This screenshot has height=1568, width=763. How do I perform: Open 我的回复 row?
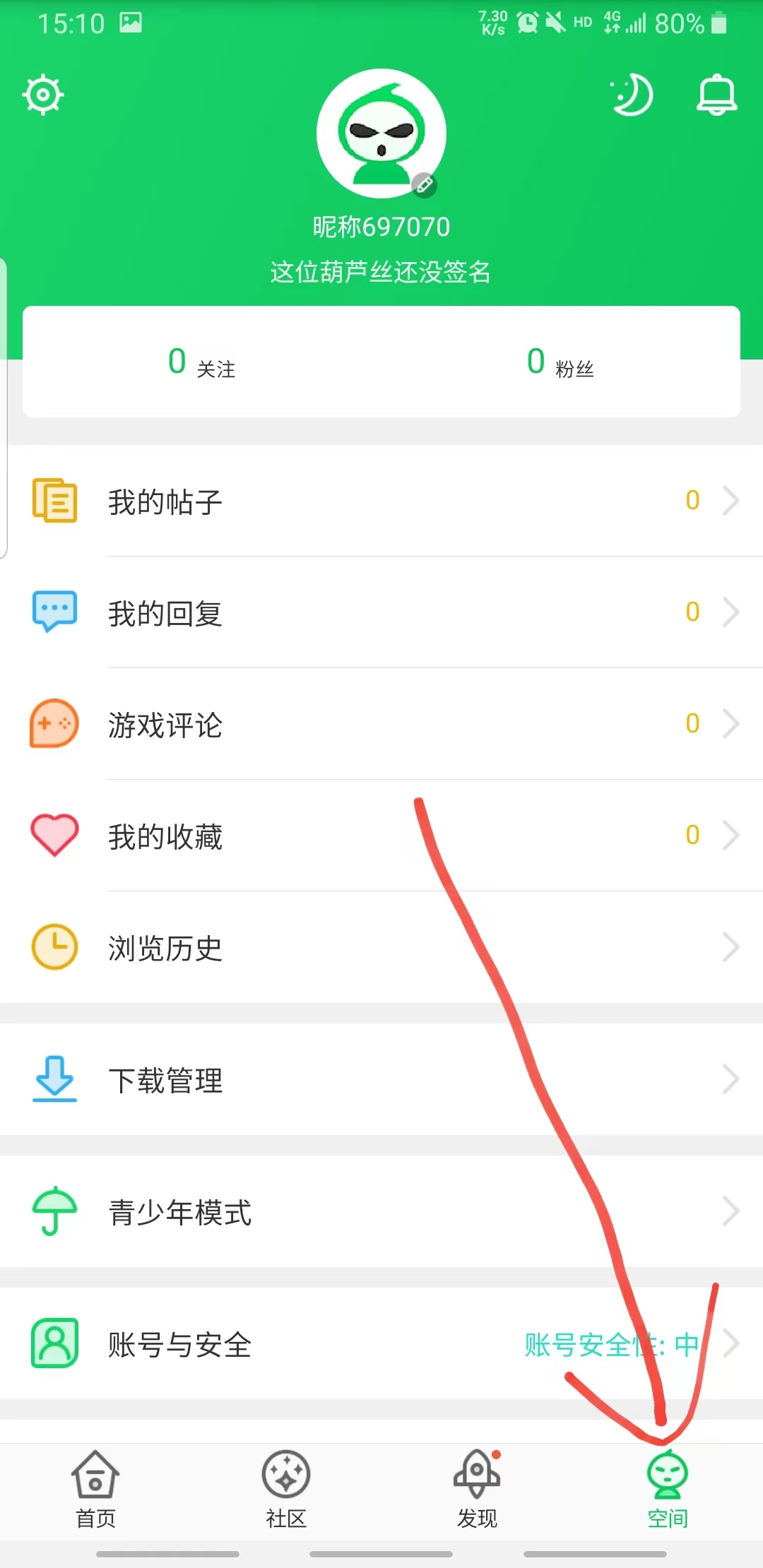[x=381, y=612]
